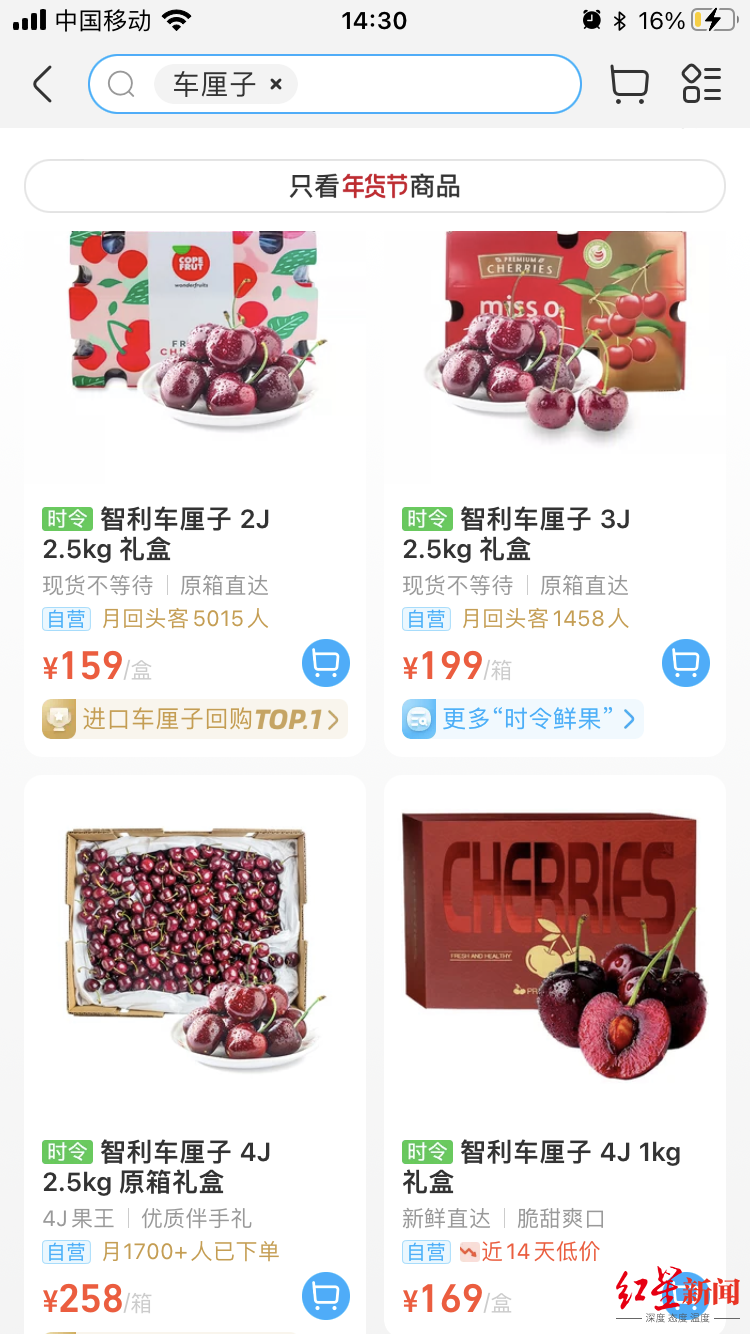Open the 智利车厘子 3J 2.5kg 礼盒 product
Viewport: 750px width, 1334px height.
click(516, 534)
